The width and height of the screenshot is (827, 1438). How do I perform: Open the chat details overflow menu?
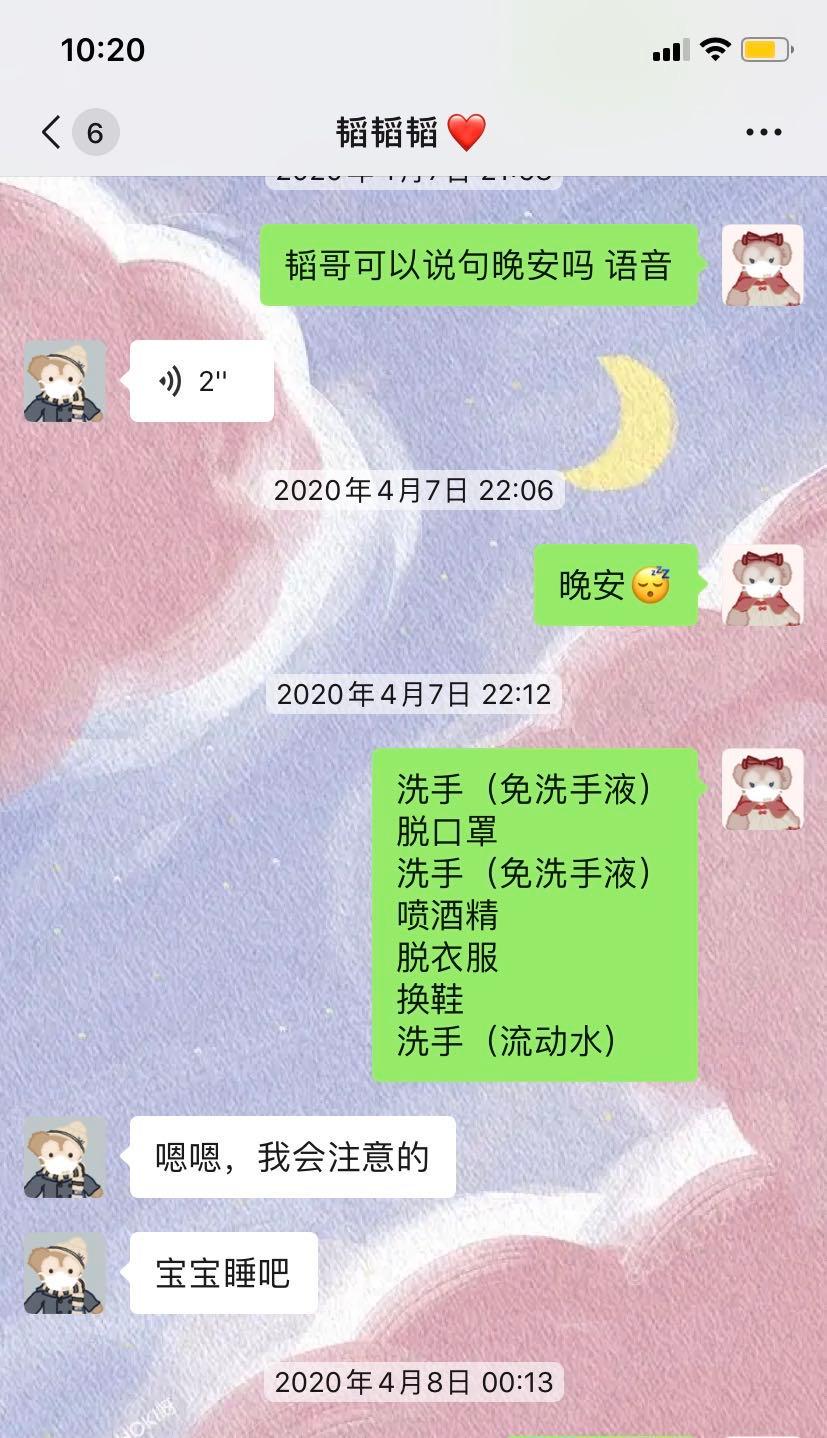point(763,132)
